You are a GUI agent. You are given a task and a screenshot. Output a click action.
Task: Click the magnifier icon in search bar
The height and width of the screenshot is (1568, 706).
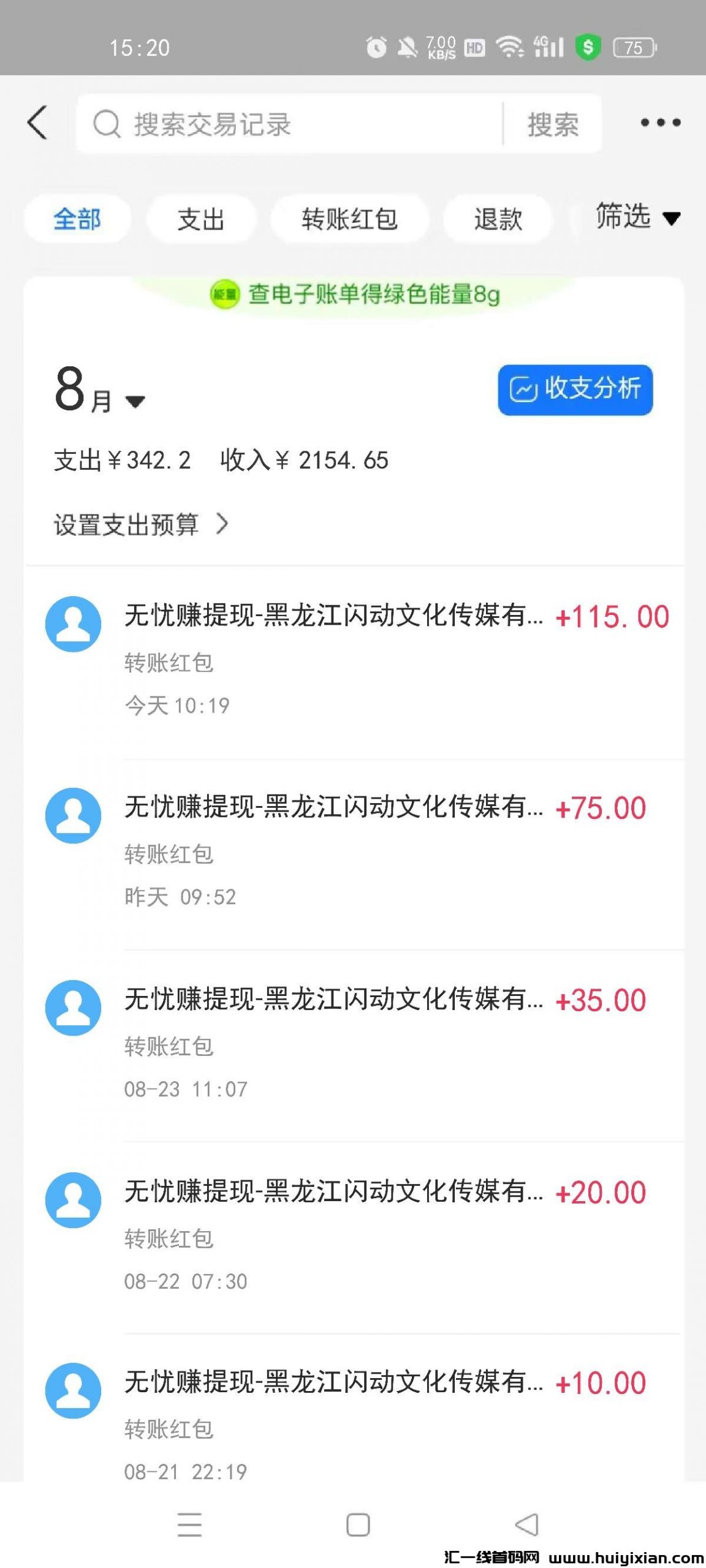(x=107, y=123)
